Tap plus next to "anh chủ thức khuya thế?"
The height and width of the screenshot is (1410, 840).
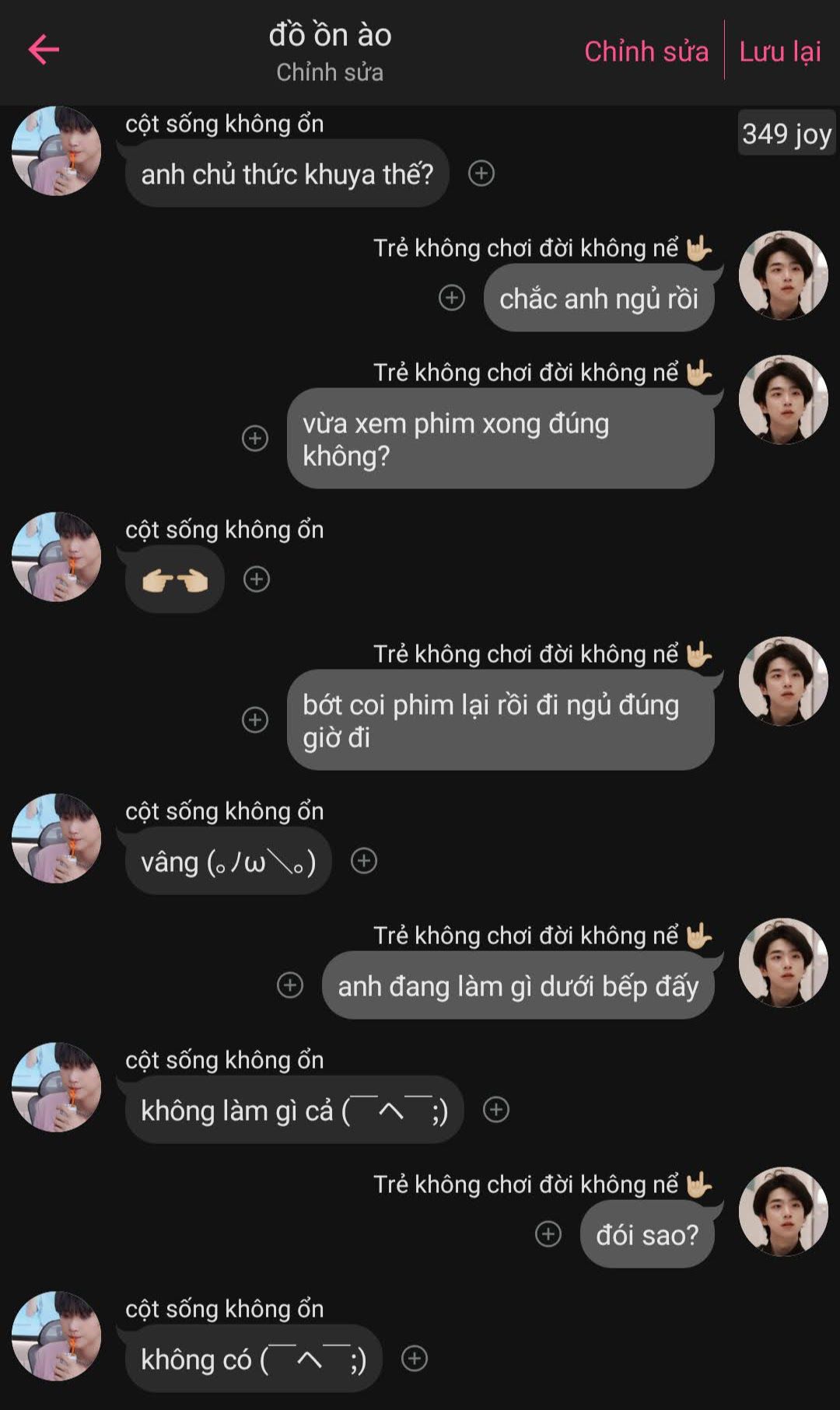coord(481,173)
